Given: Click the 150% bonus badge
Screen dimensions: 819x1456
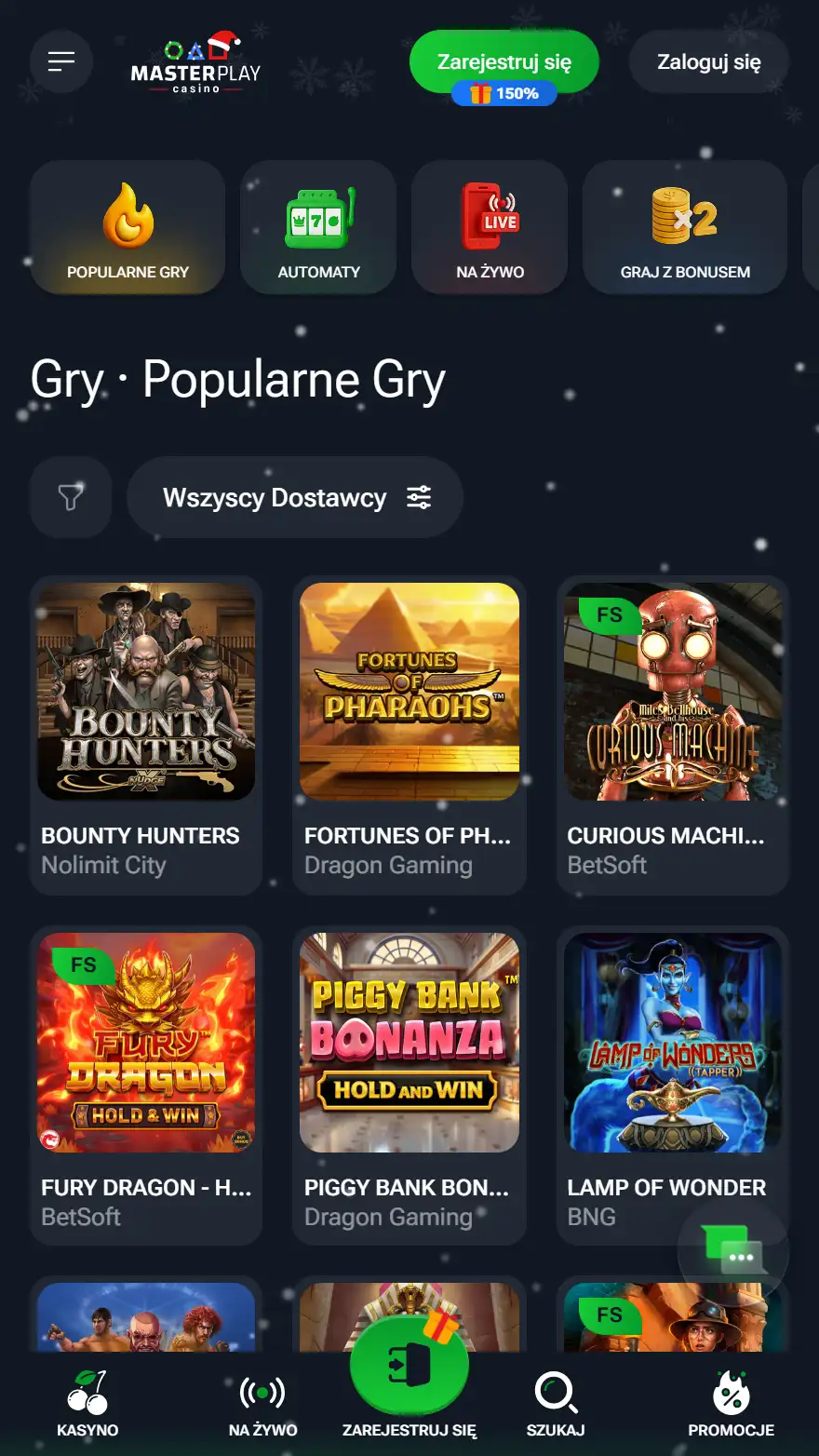Looking at the screenshot, I should coord(504,93).
